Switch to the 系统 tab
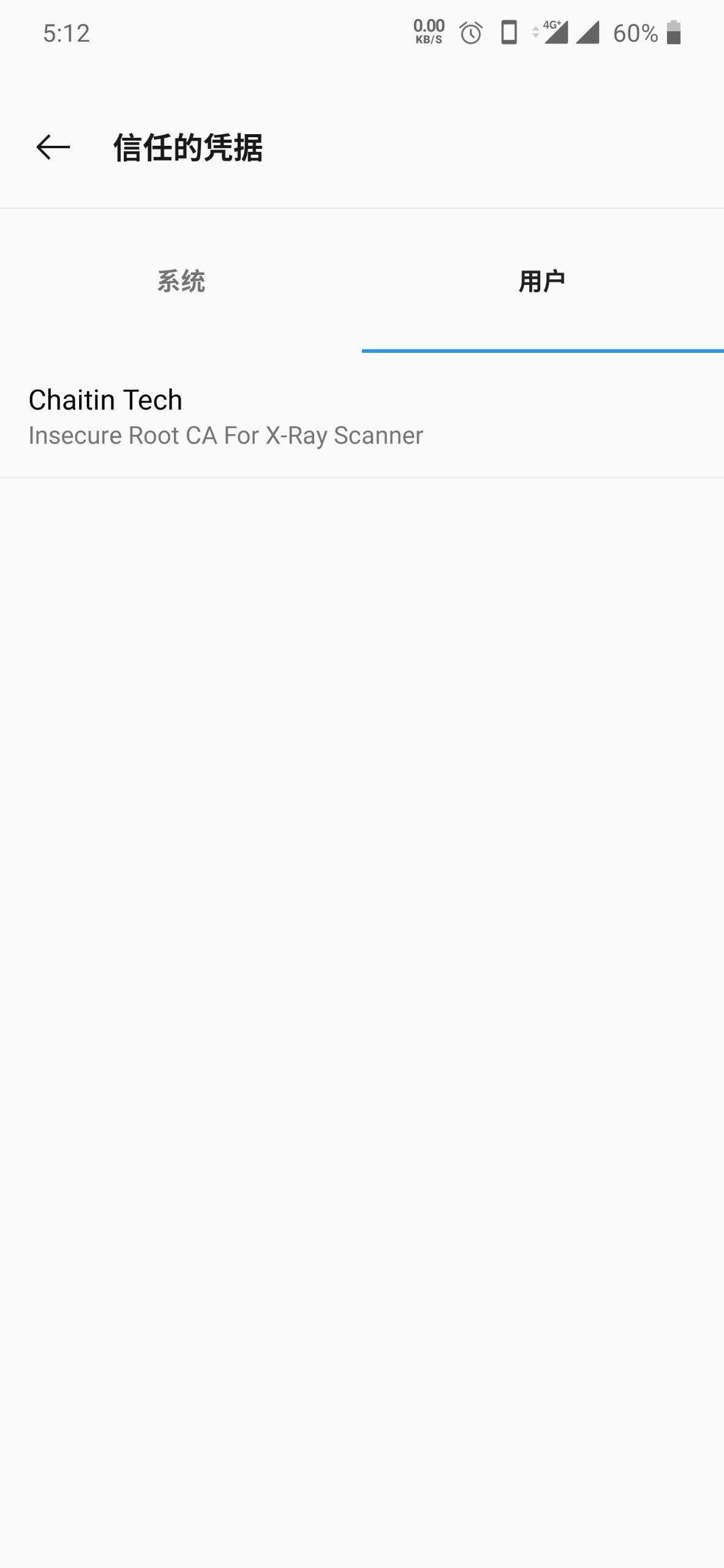 (x=181, y=282)
